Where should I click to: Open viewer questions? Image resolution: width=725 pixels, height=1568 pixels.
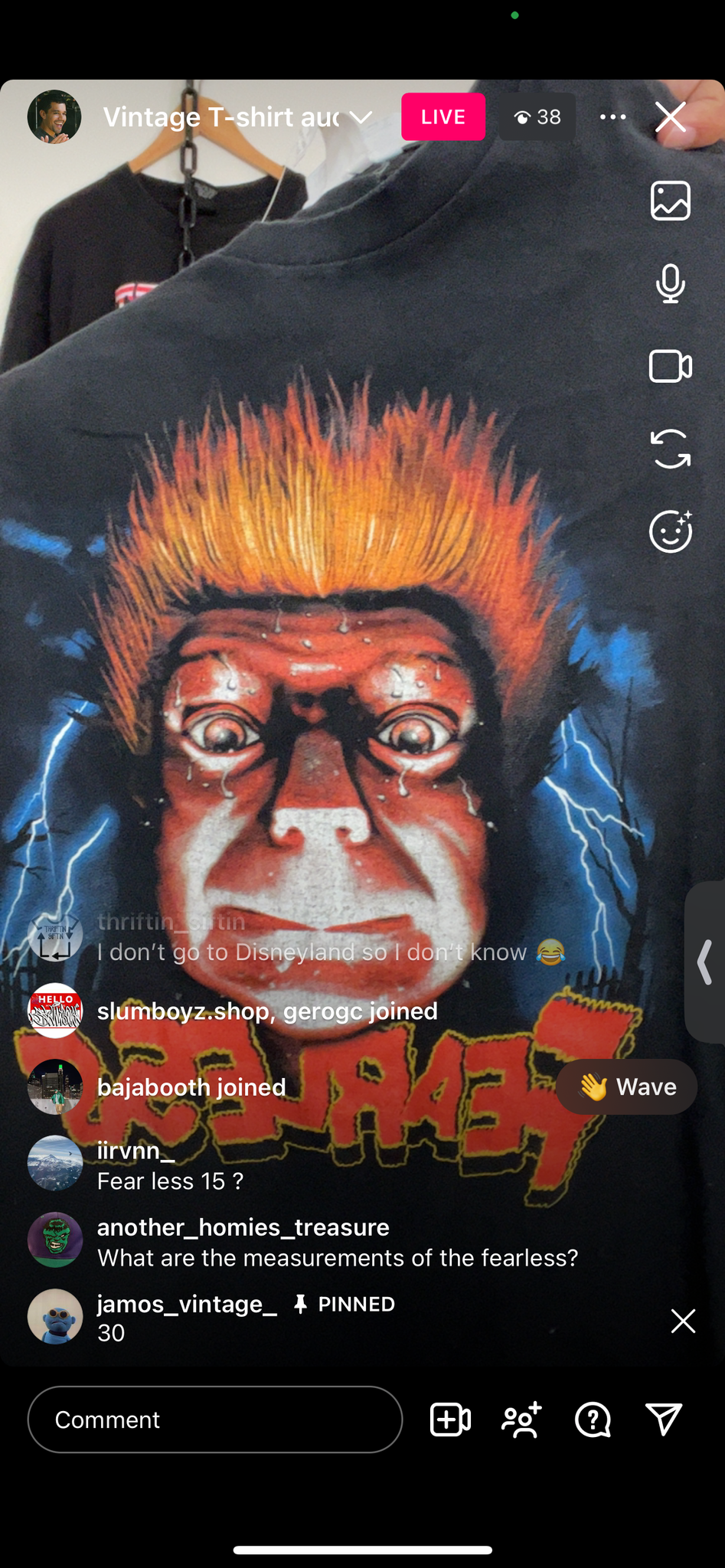click(x=593, y=1419)
